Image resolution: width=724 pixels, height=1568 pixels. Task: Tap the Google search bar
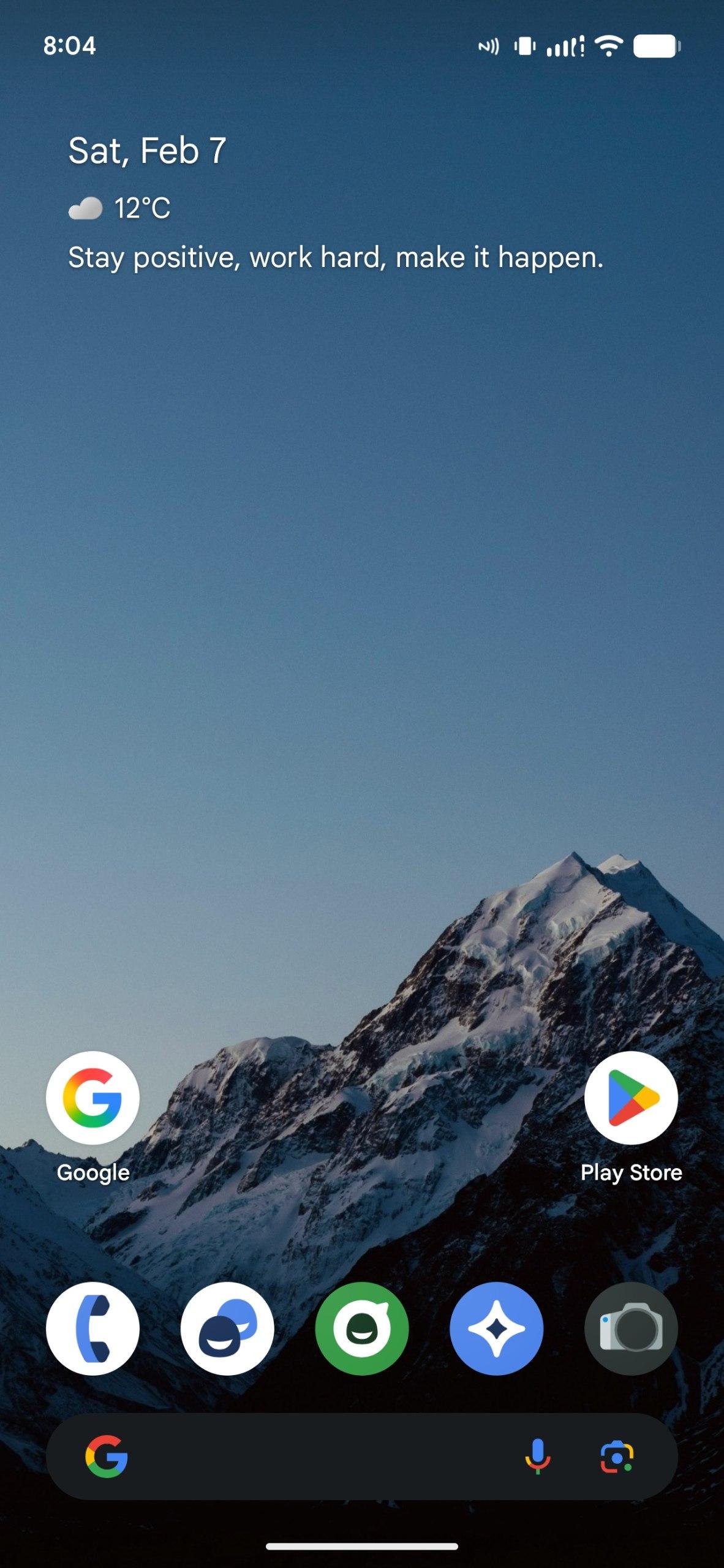pos(319,1457)
